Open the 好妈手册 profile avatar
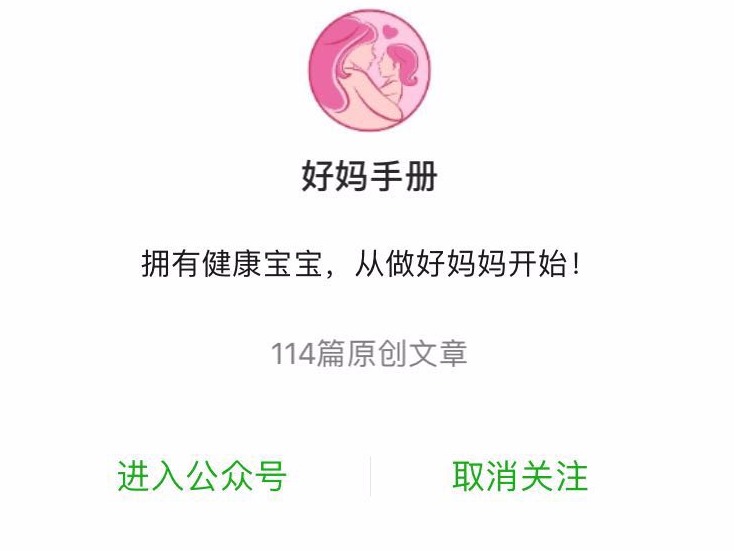The height and width of the screenshot is (551, 734). click(x=369, y=72)
